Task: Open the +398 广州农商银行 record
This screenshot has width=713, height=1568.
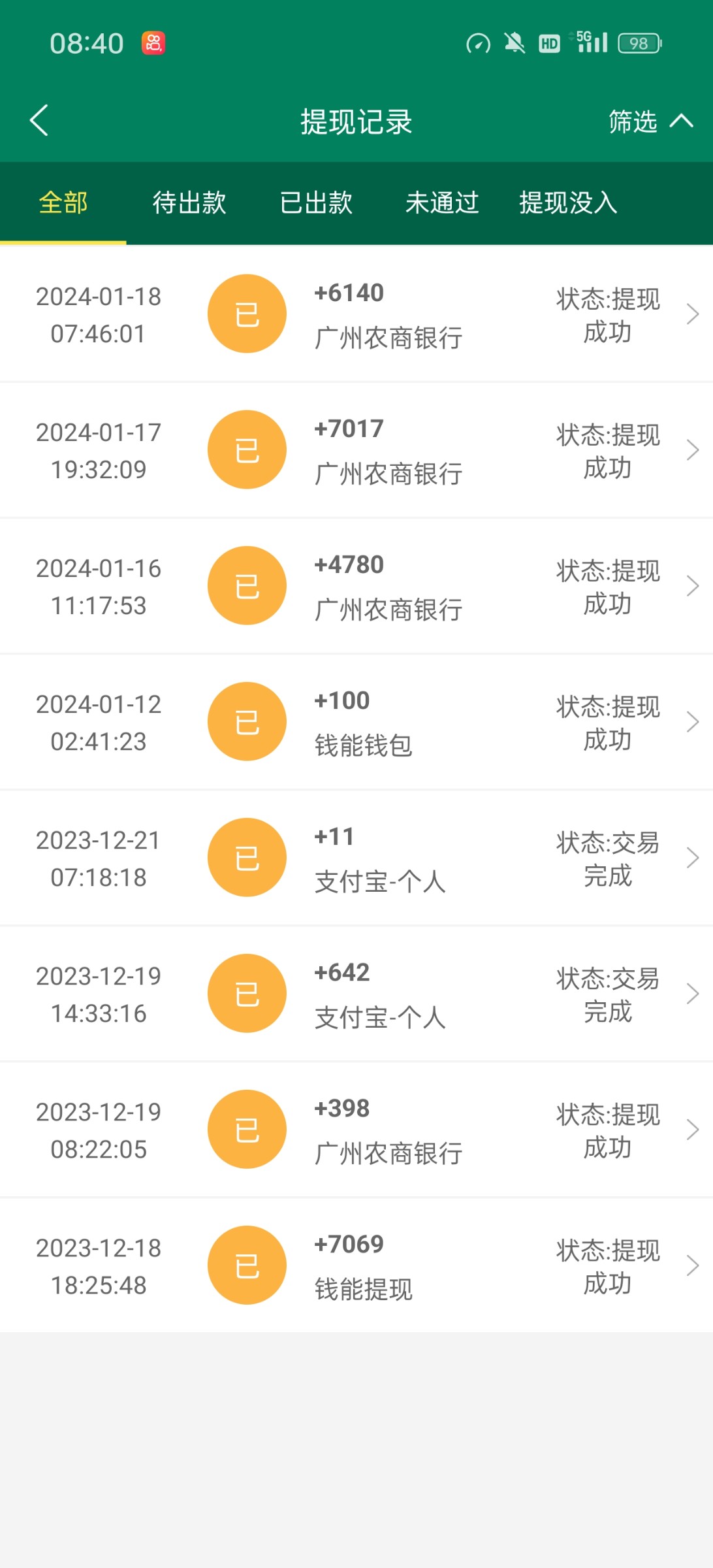Action: tap(356, 1130)
